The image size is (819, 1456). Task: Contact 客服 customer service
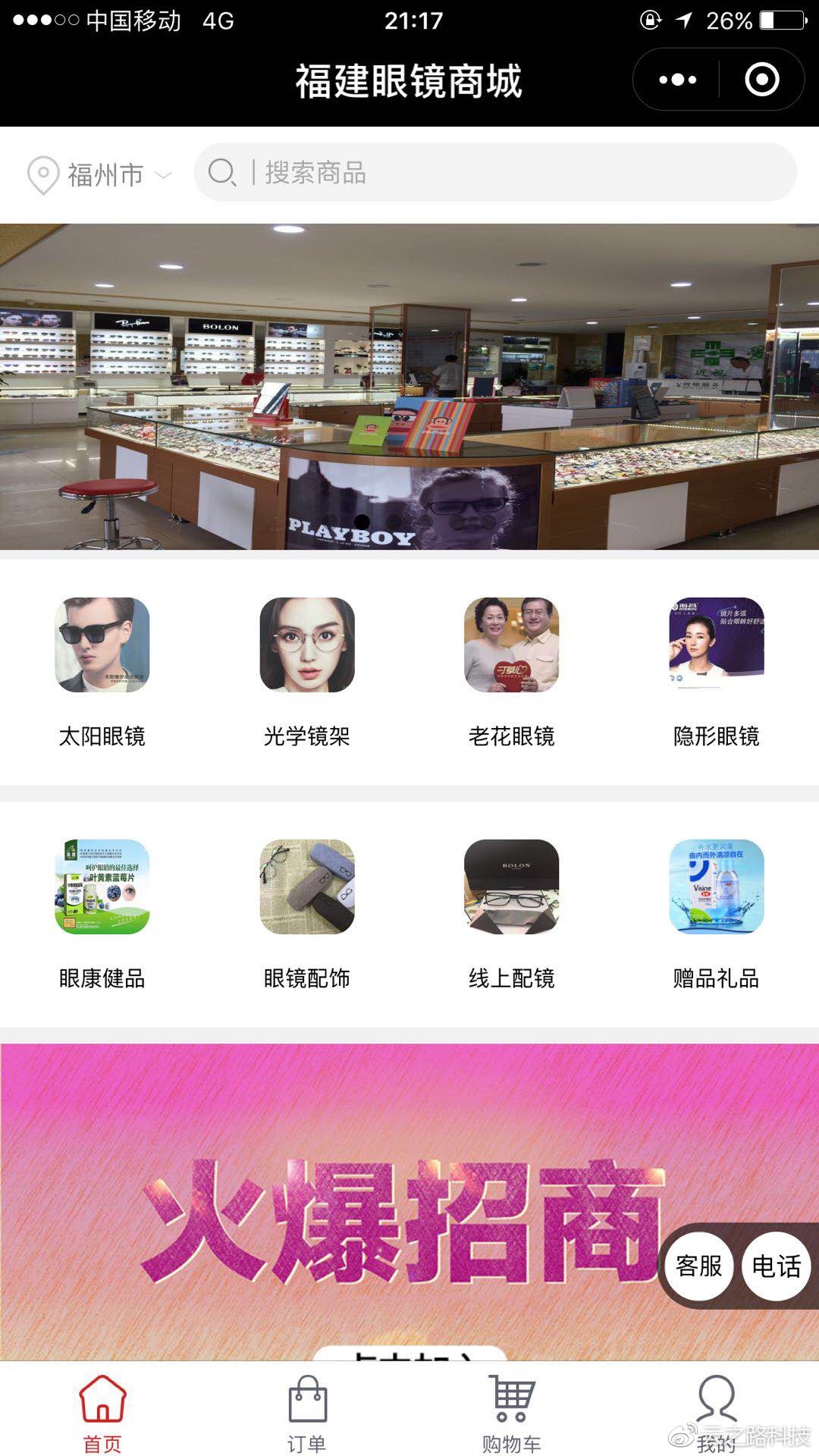(698, 1266)
